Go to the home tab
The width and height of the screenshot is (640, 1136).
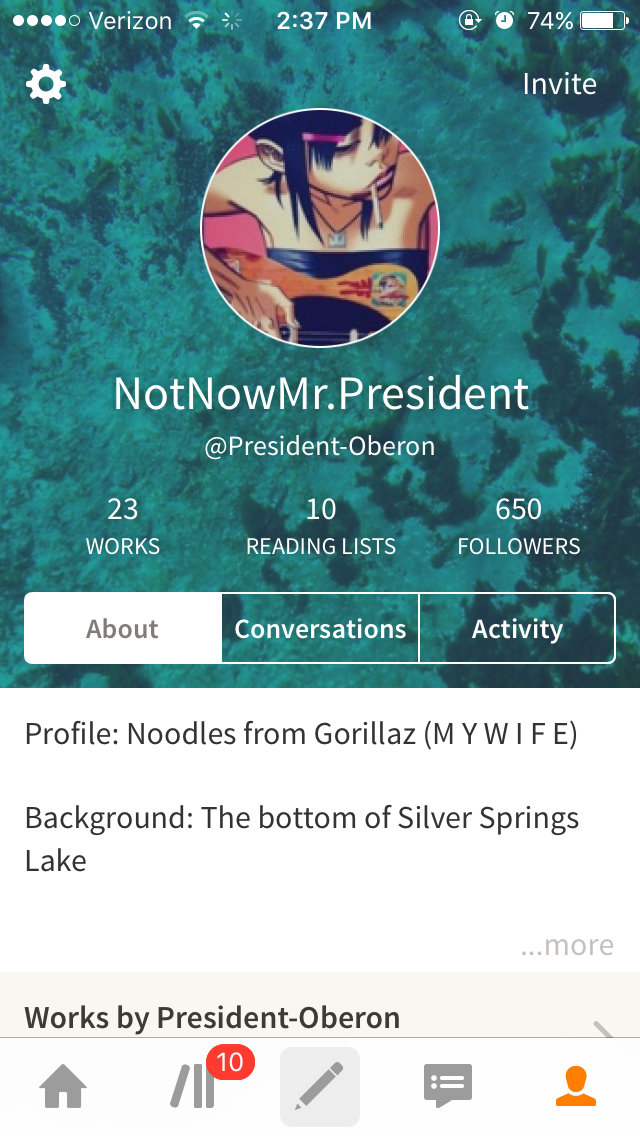(63, 1087)
